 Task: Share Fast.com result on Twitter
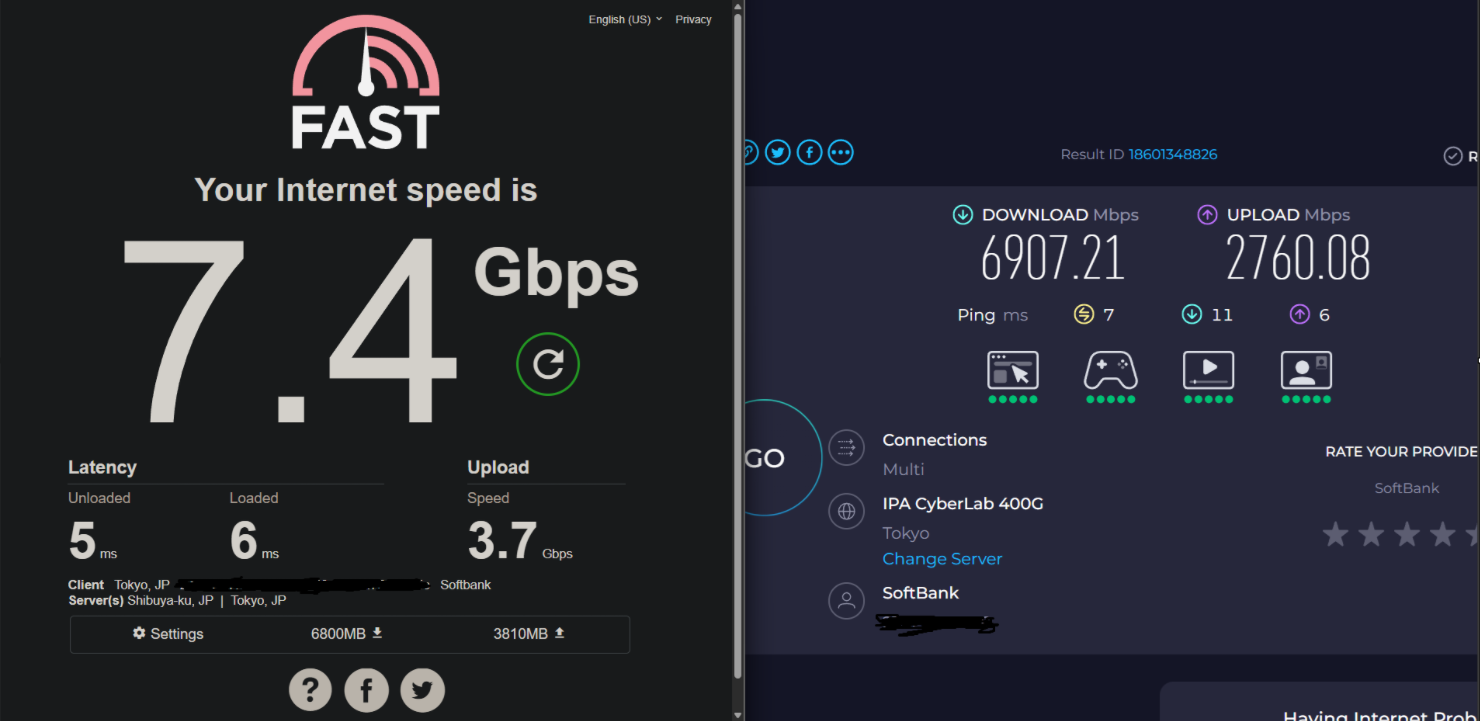[x=422, y=690]
